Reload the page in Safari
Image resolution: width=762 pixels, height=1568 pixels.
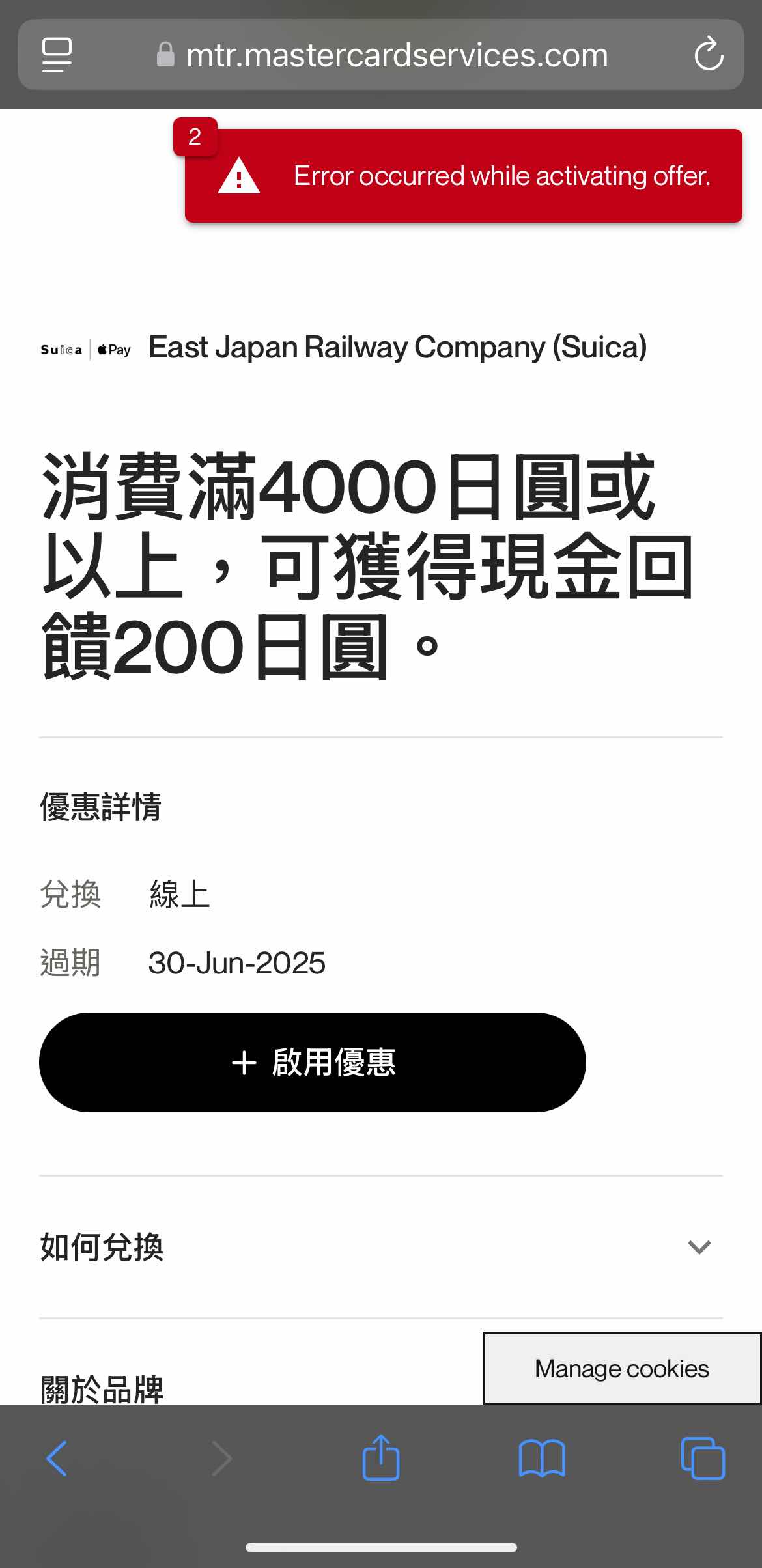tap(709, 54)
